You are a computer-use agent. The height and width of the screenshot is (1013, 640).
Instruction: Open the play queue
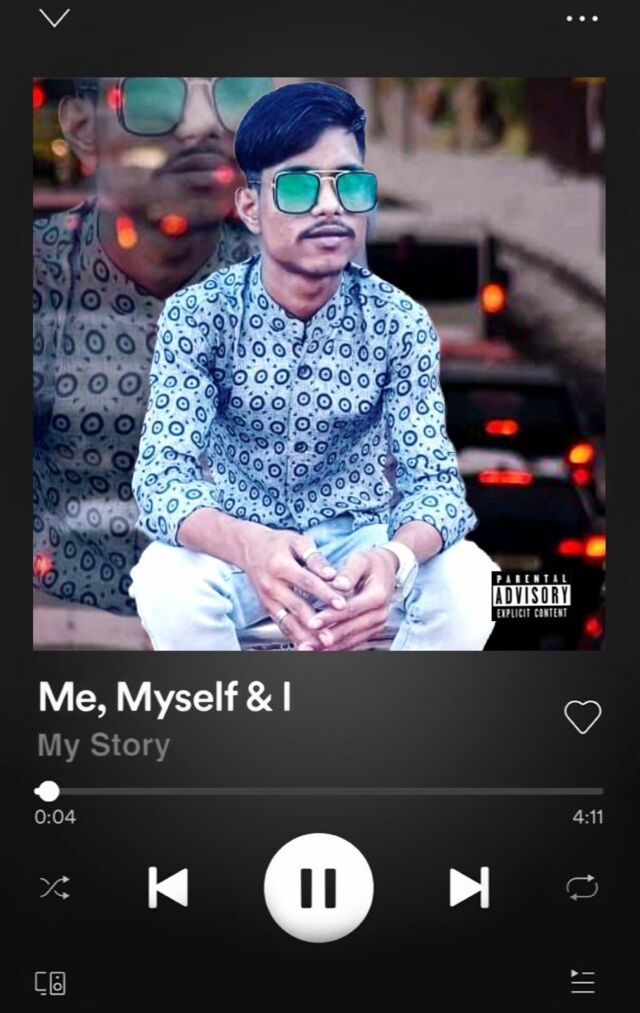point(582,982)
